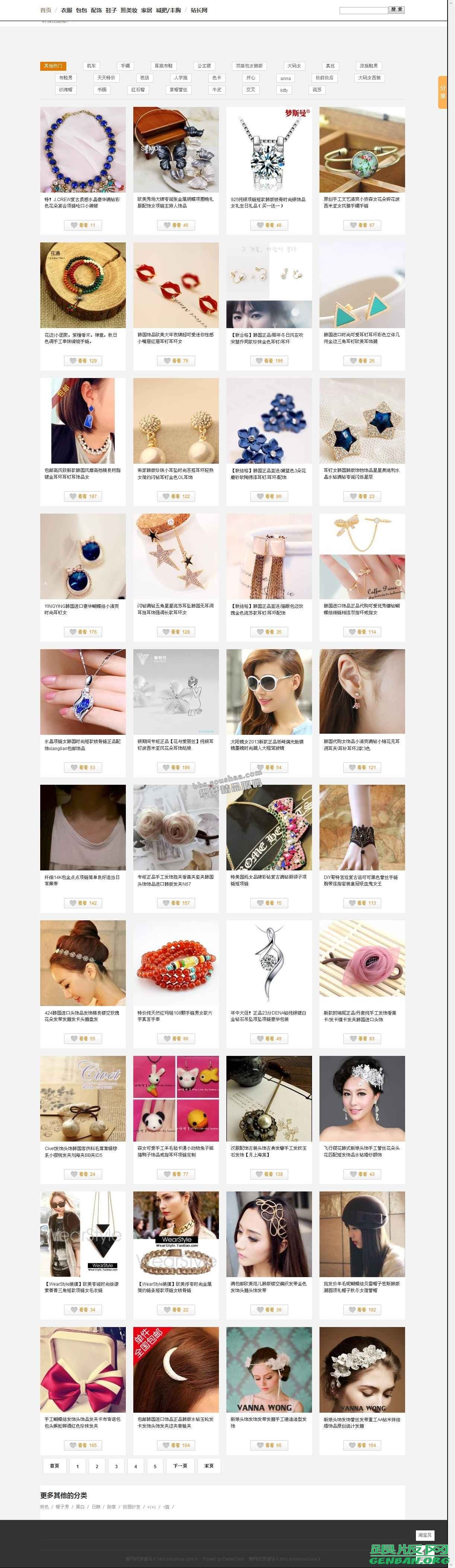Go to the 首页 nav link
This screenshot has width=455, height=1568.
46,10
